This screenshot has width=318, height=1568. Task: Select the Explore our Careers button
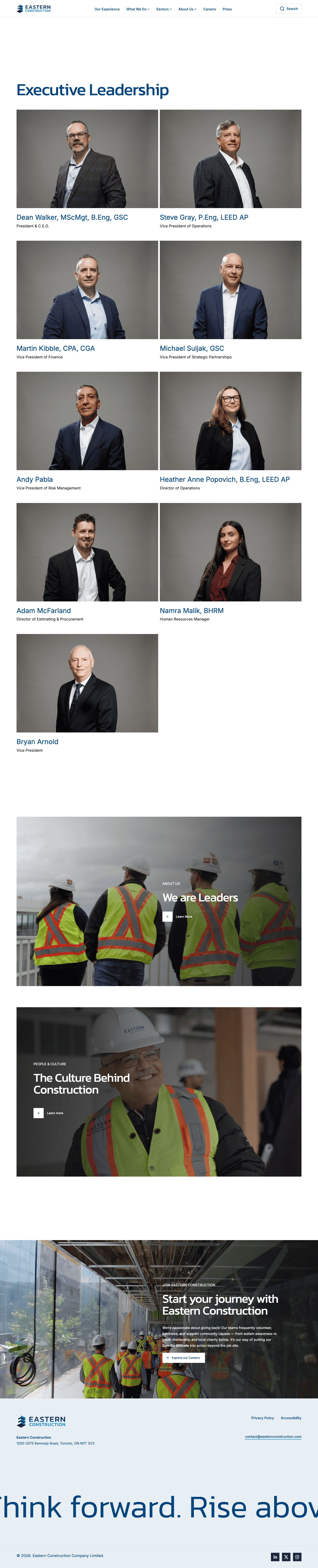tap(184, 1357)
